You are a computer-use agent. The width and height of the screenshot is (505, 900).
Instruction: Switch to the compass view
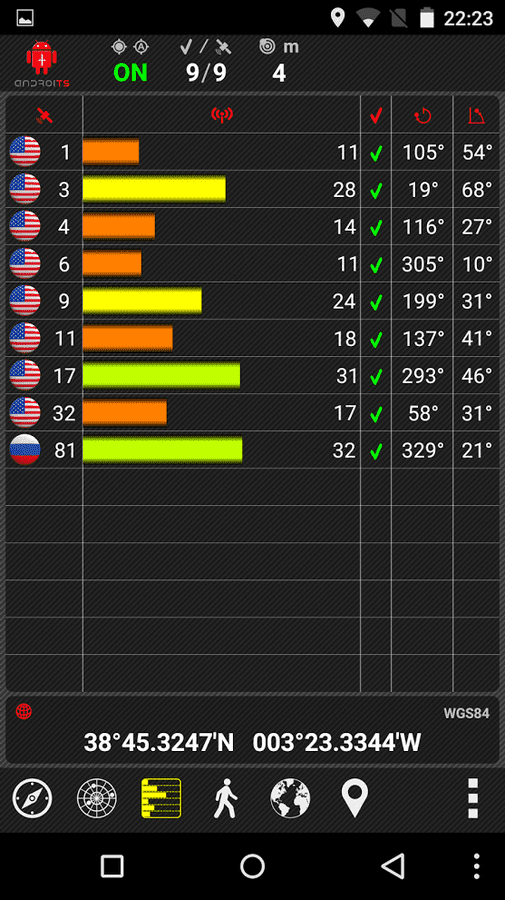pyautogui.click(x=32, y=798)
